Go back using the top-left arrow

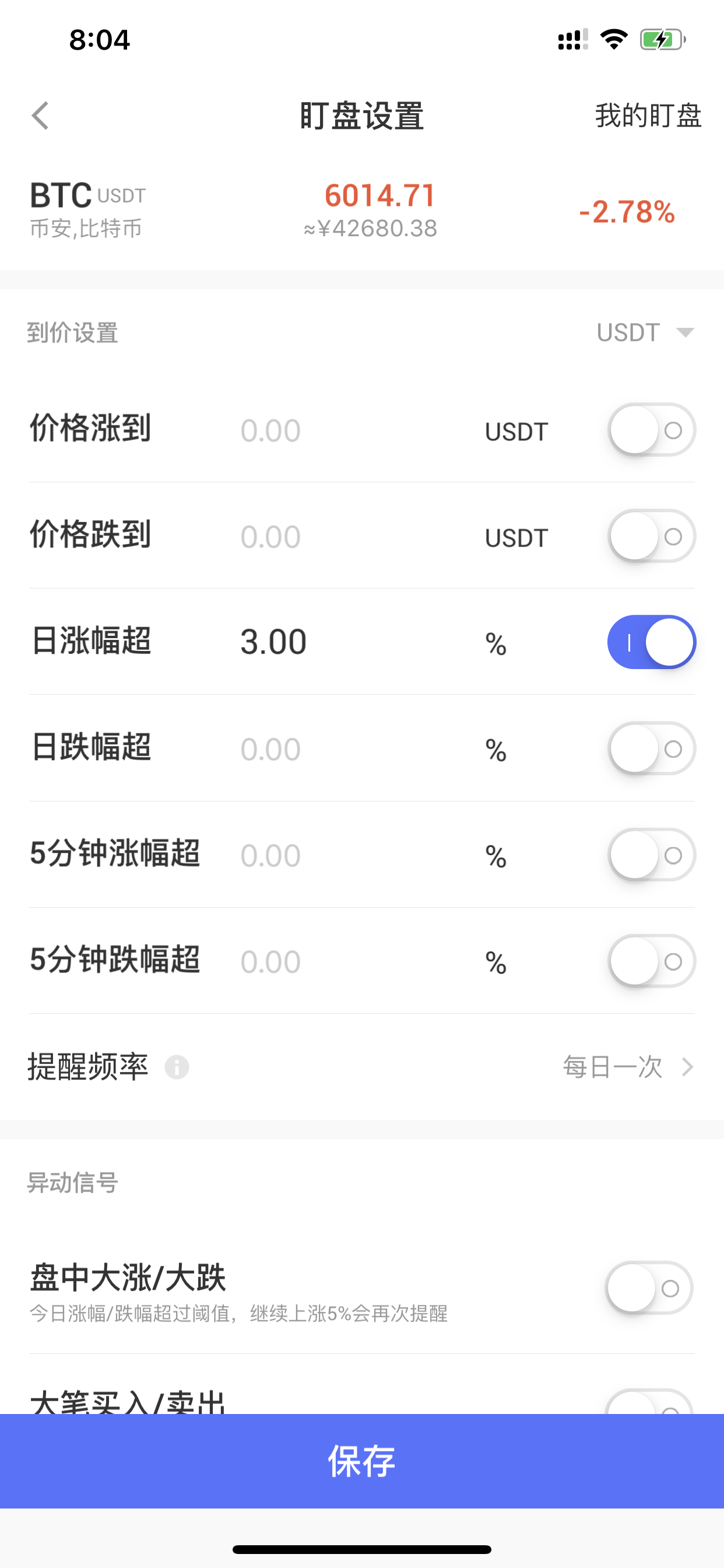[x=40, y=116]
